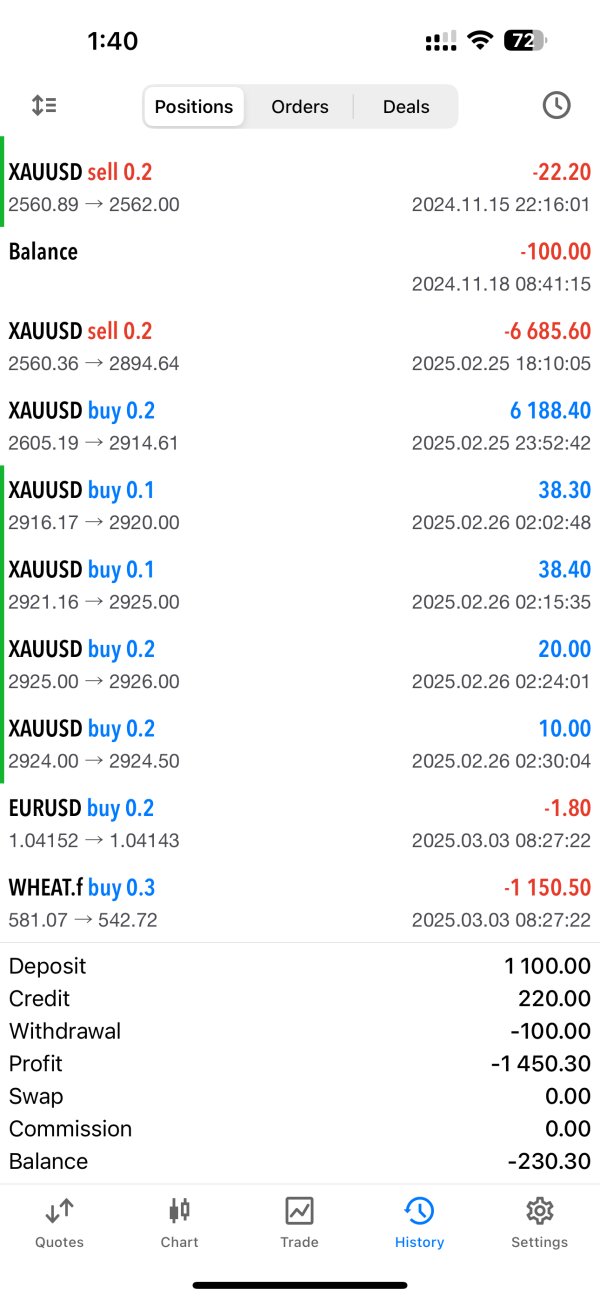Expand the XAUUSD buy with 6 188.40 profit

pos(300,427)
